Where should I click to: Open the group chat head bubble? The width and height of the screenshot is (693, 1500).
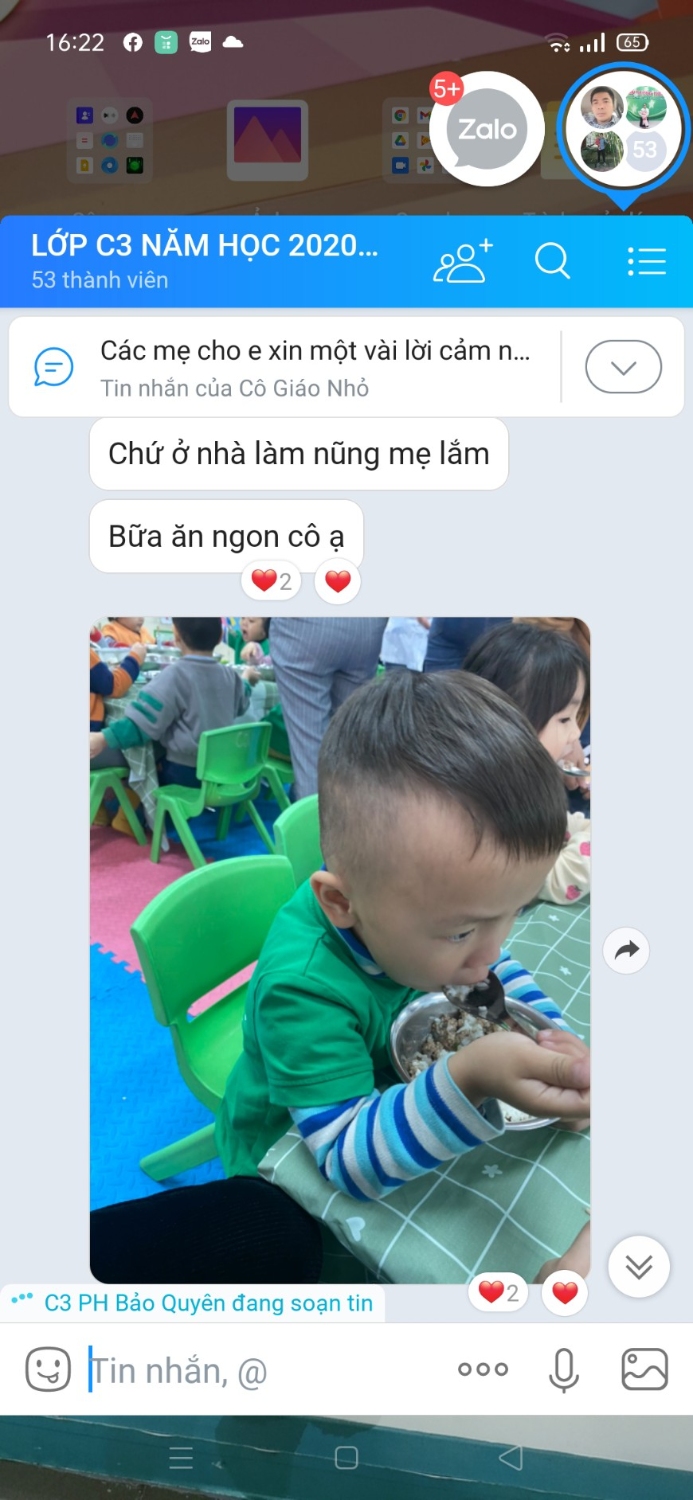[624, 129]
